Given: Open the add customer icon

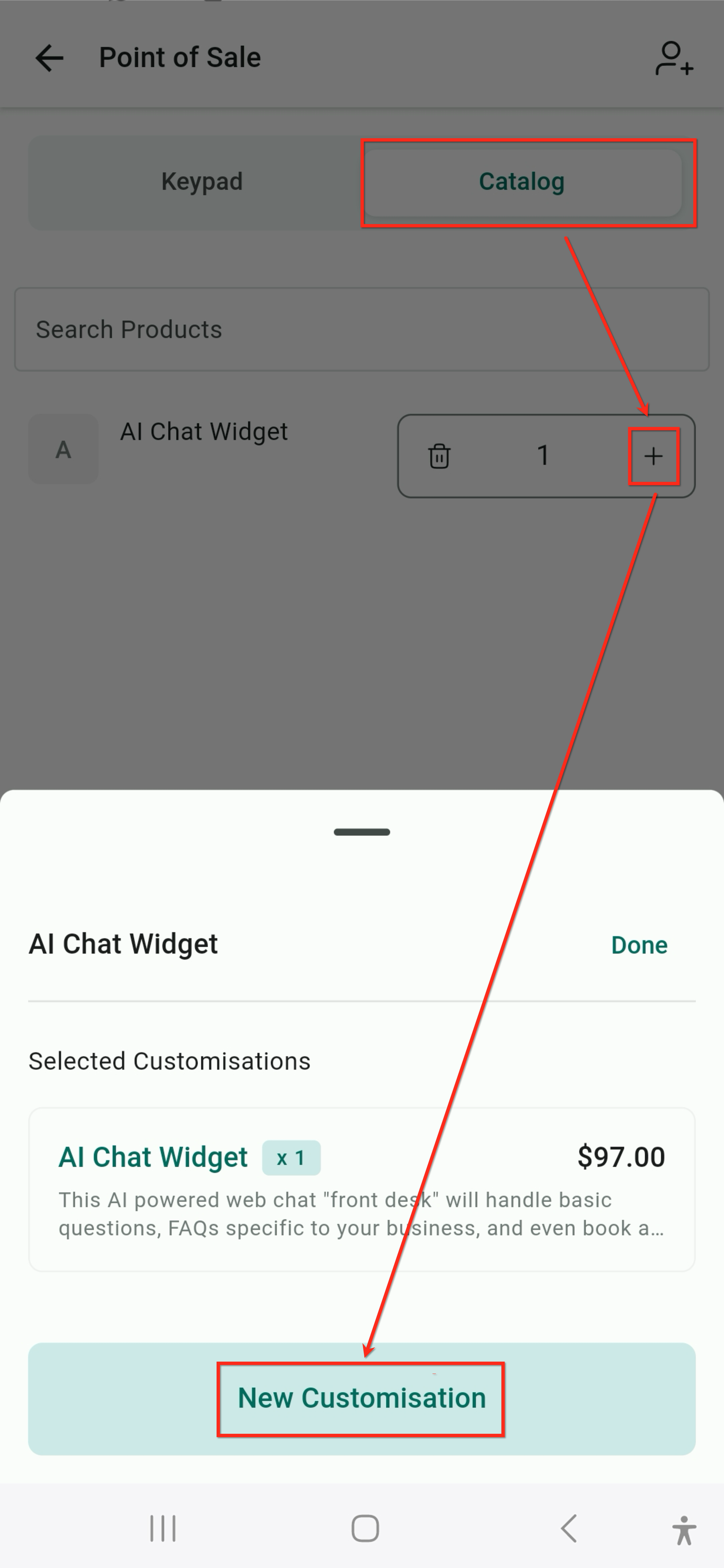Looking at the screenshot, I should click(673, 58).
